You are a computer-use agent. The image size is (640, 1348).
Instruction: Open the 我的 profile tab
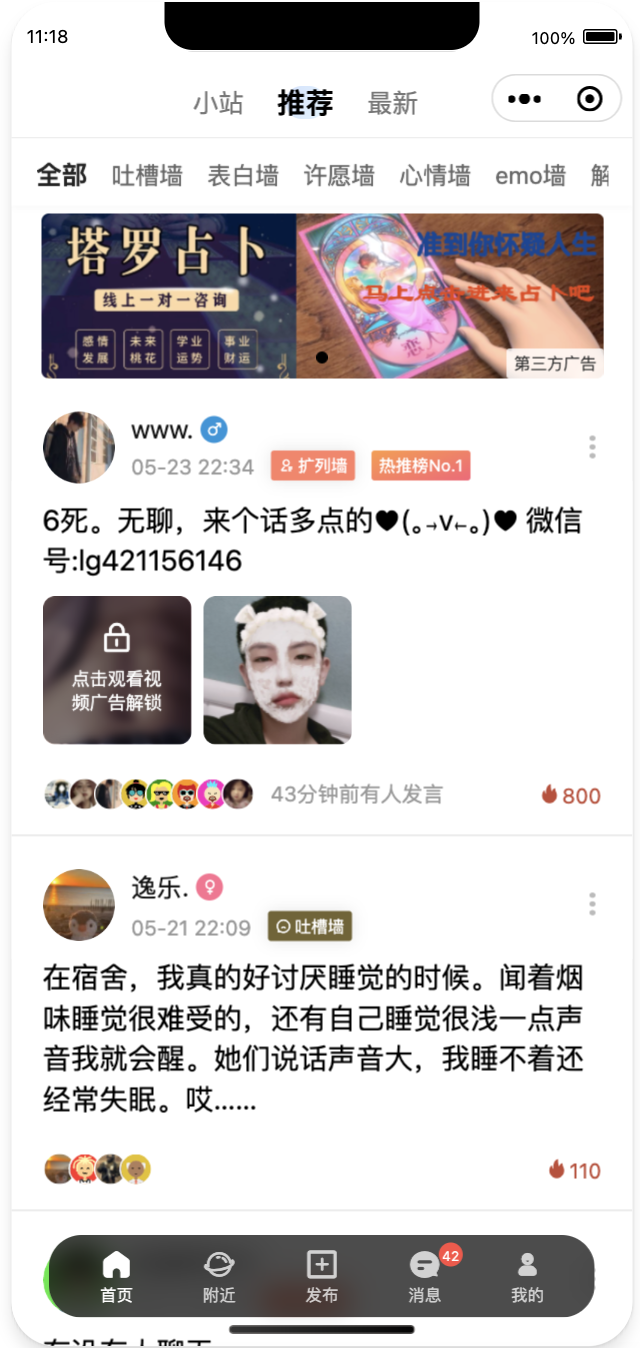point(527,1277)
